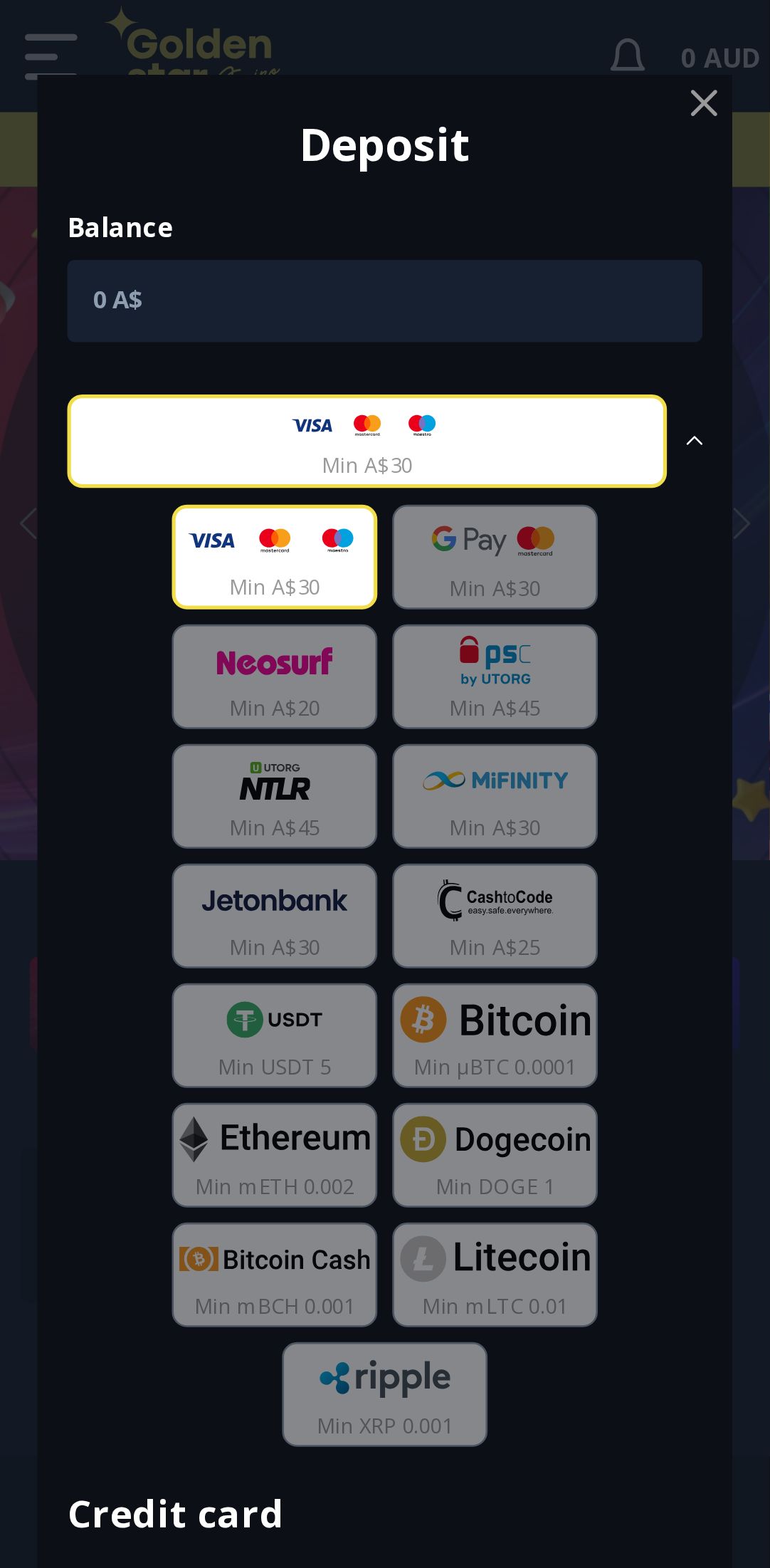This screenshot has width=770, height=1568.
Task: Select NTLR by UTORG option
Action: pos(275,797)
